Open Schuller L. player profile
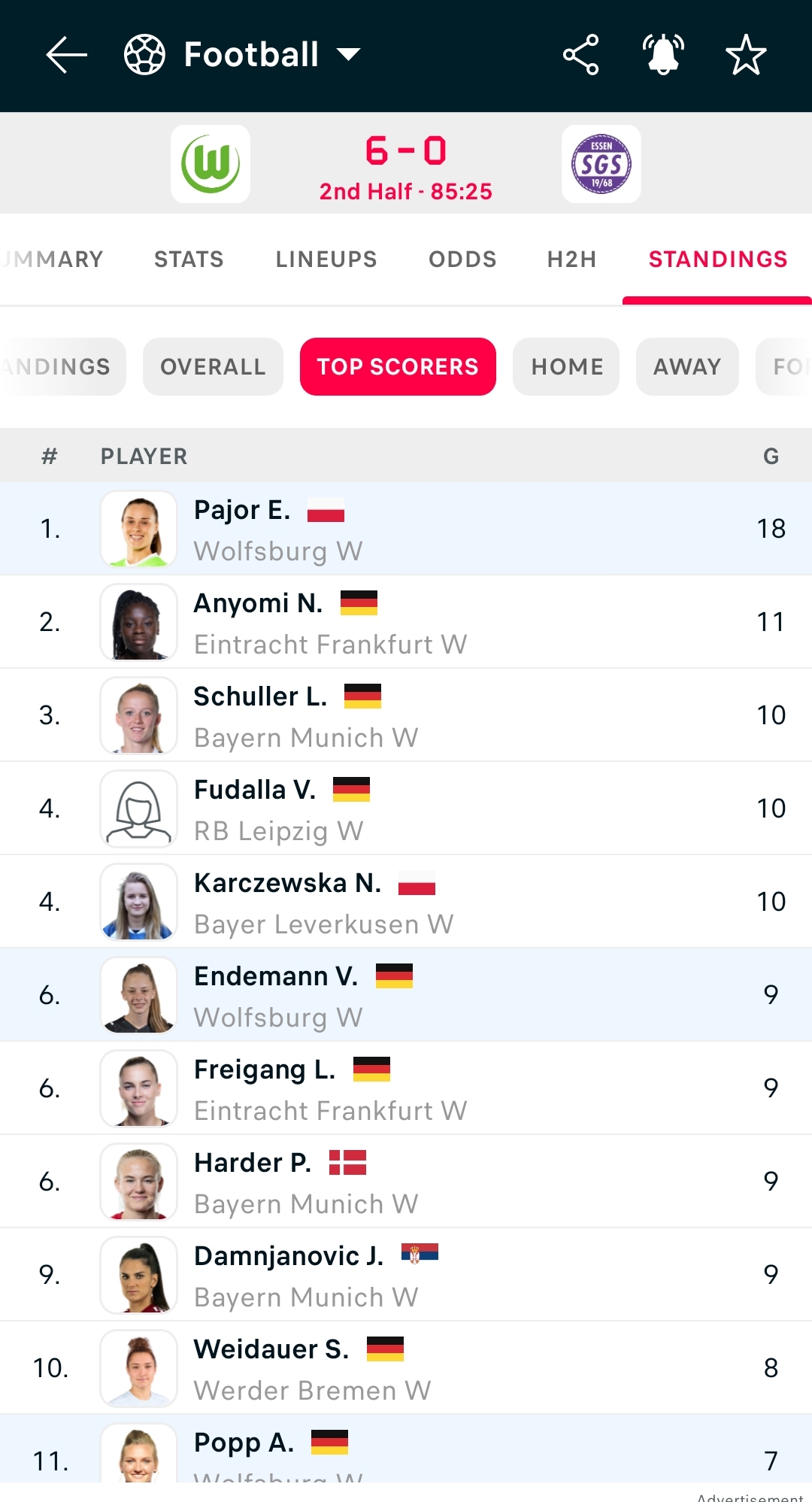The image size is (812, 1502). point(406,715)
